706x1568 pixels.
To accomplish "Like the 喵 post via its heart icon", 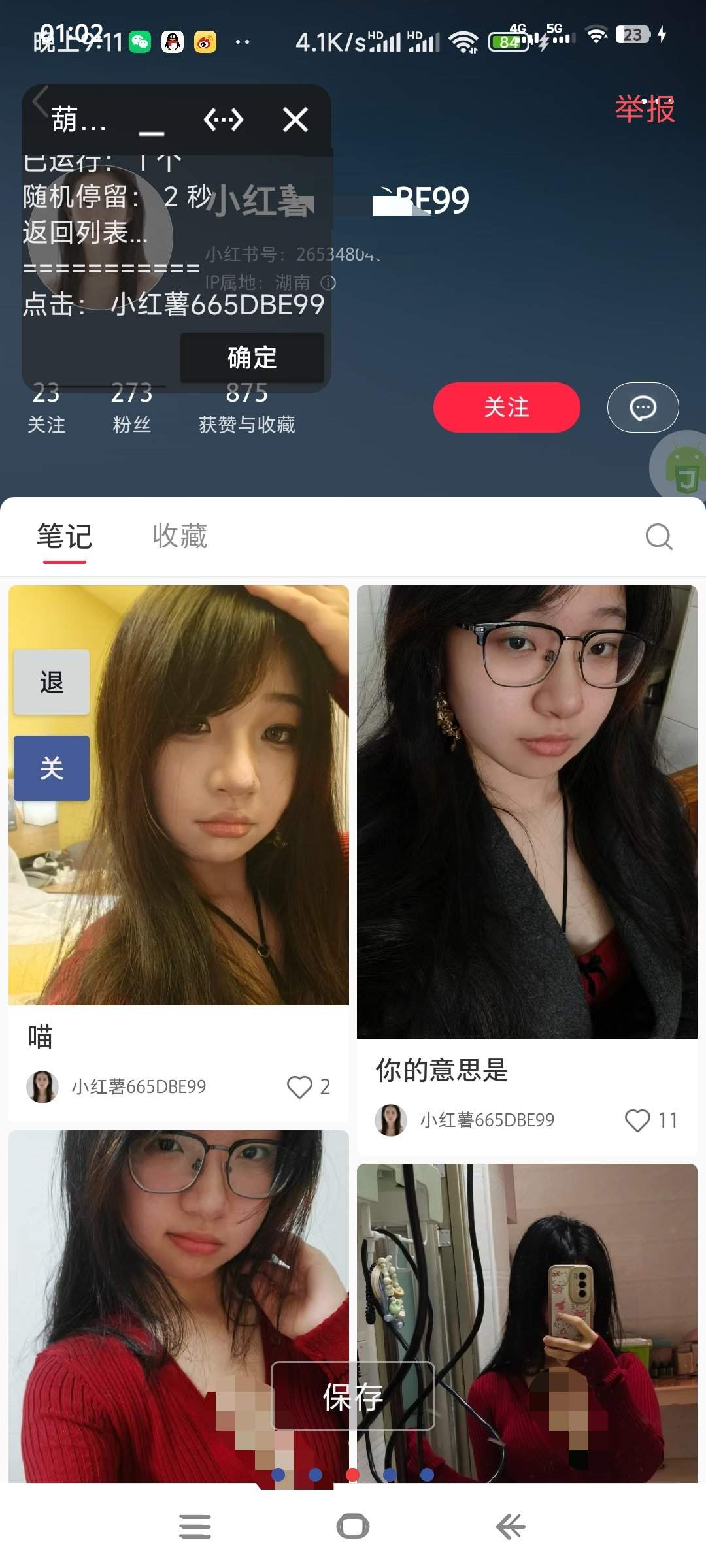I will tap(301, 1086).
